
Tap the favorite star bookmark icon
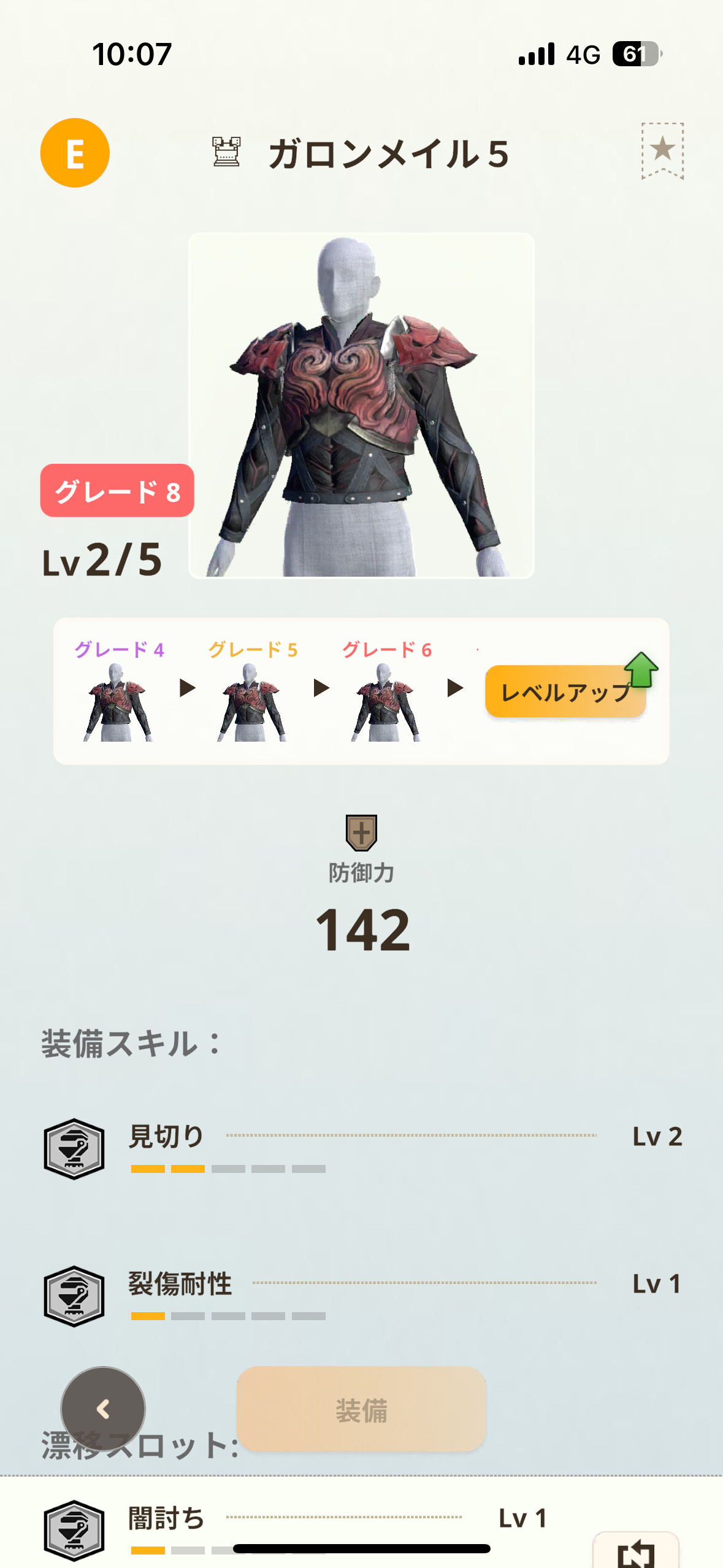pos(662,150)
